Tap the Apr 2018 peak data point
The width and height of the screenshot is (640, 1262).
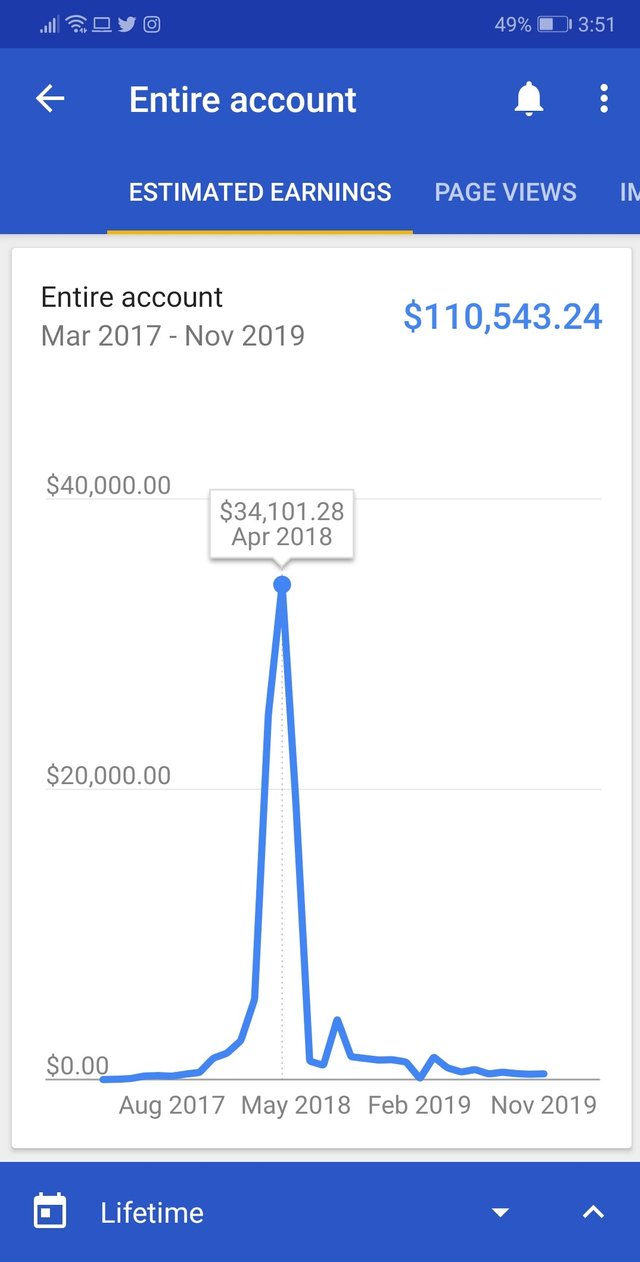tap(282, 584)
